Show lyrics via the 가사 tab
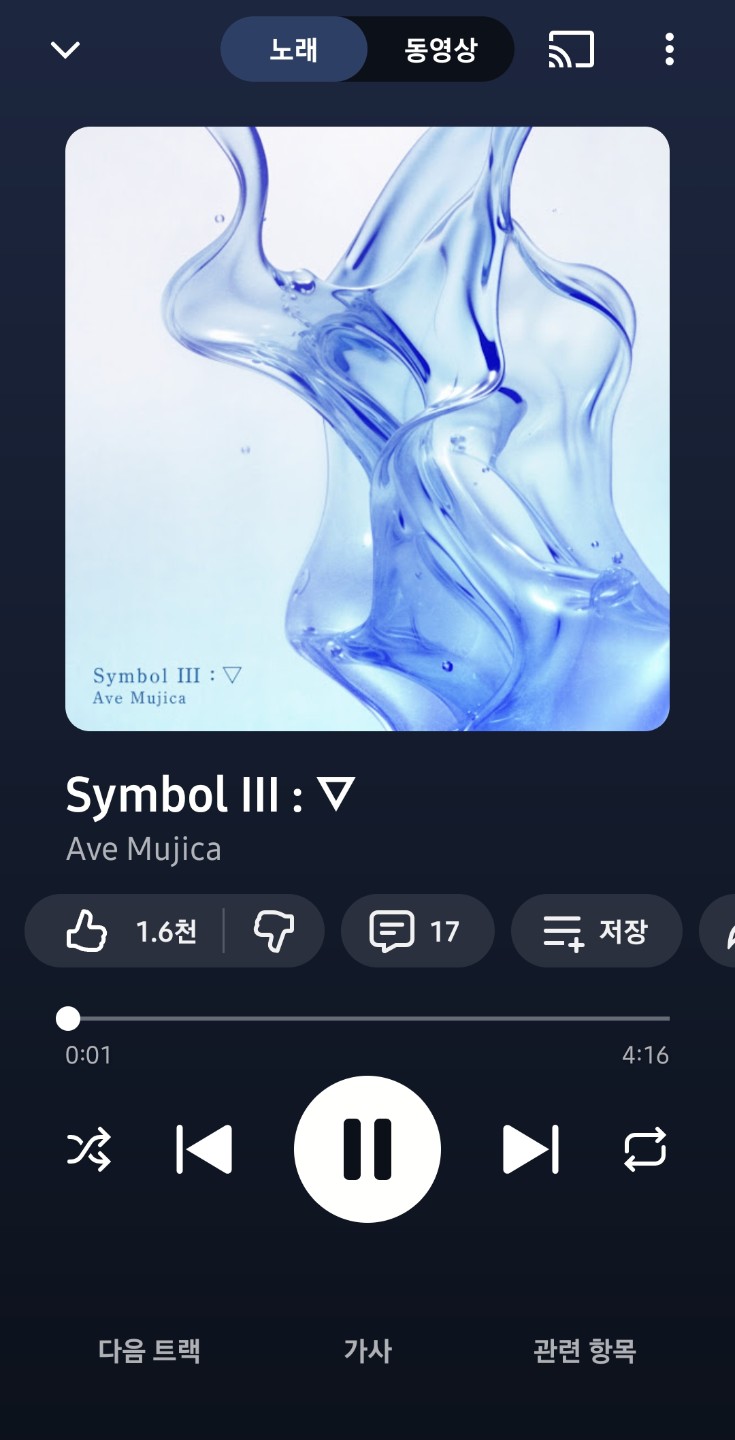Viewport: 735px width, 1440px height. [367, 1351]
